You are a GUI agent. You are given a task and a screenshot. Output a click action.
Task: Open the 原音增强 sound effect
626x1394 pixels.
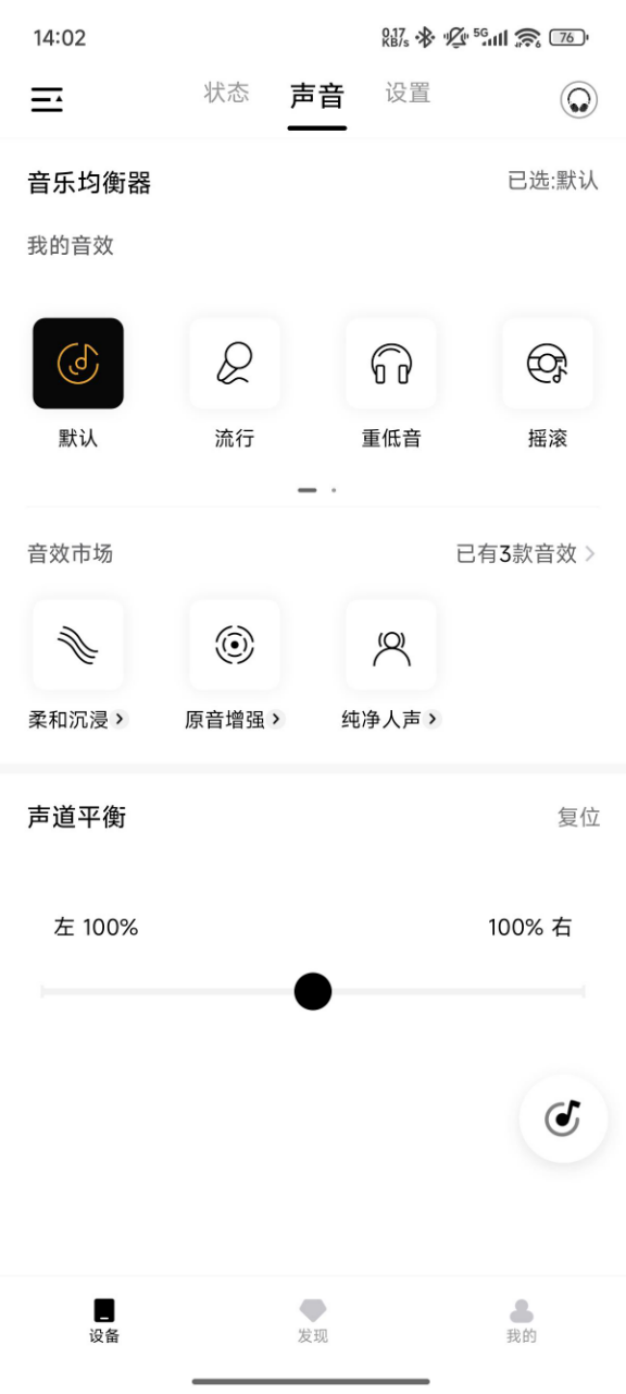(x=234, y=646)
